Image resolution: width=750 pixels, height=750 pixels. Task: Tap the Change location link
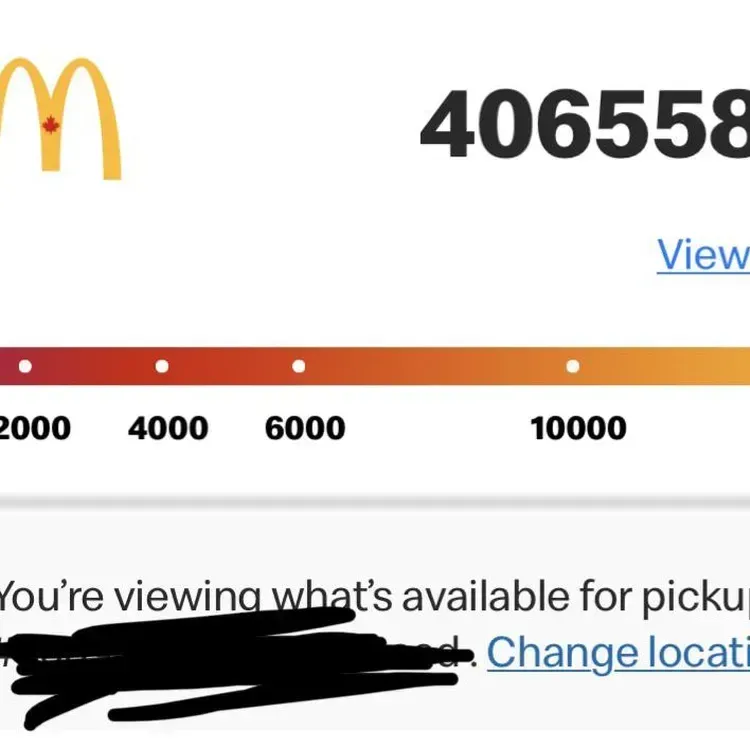(617, 652)
